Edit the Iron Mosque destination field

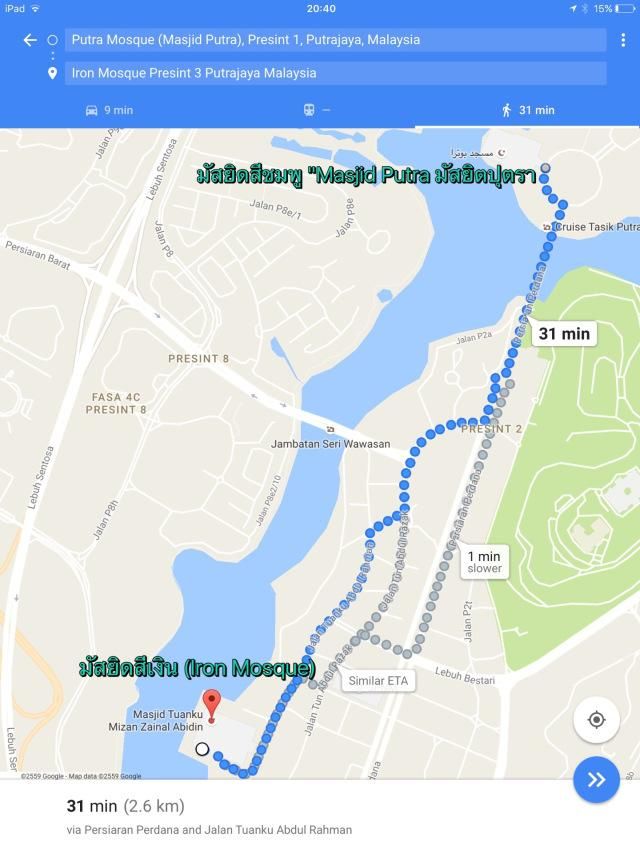click(x=335, y=73)
